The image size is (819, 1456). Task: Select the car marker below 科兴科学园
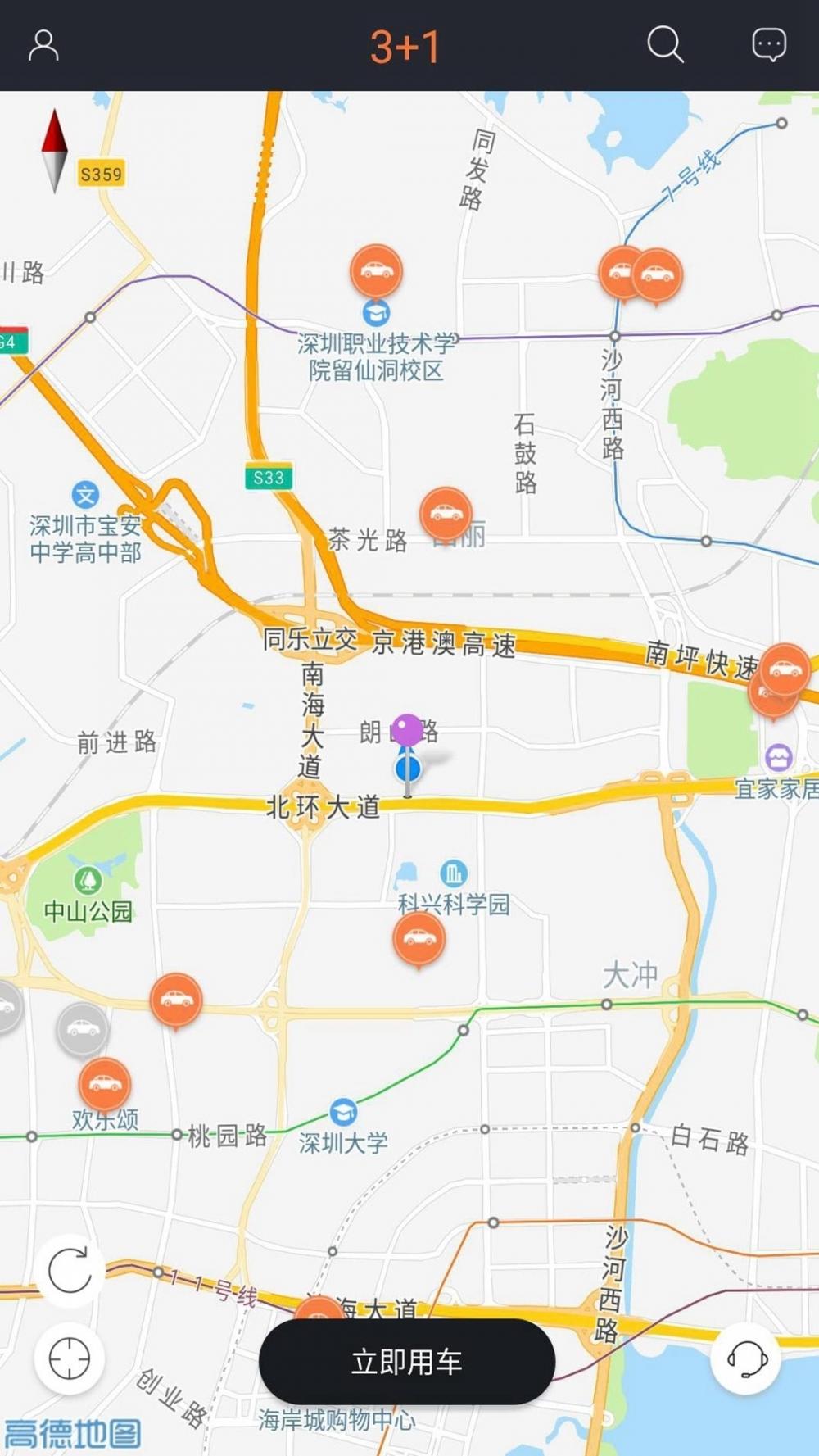pyautogui.click(x=419, y=938)
